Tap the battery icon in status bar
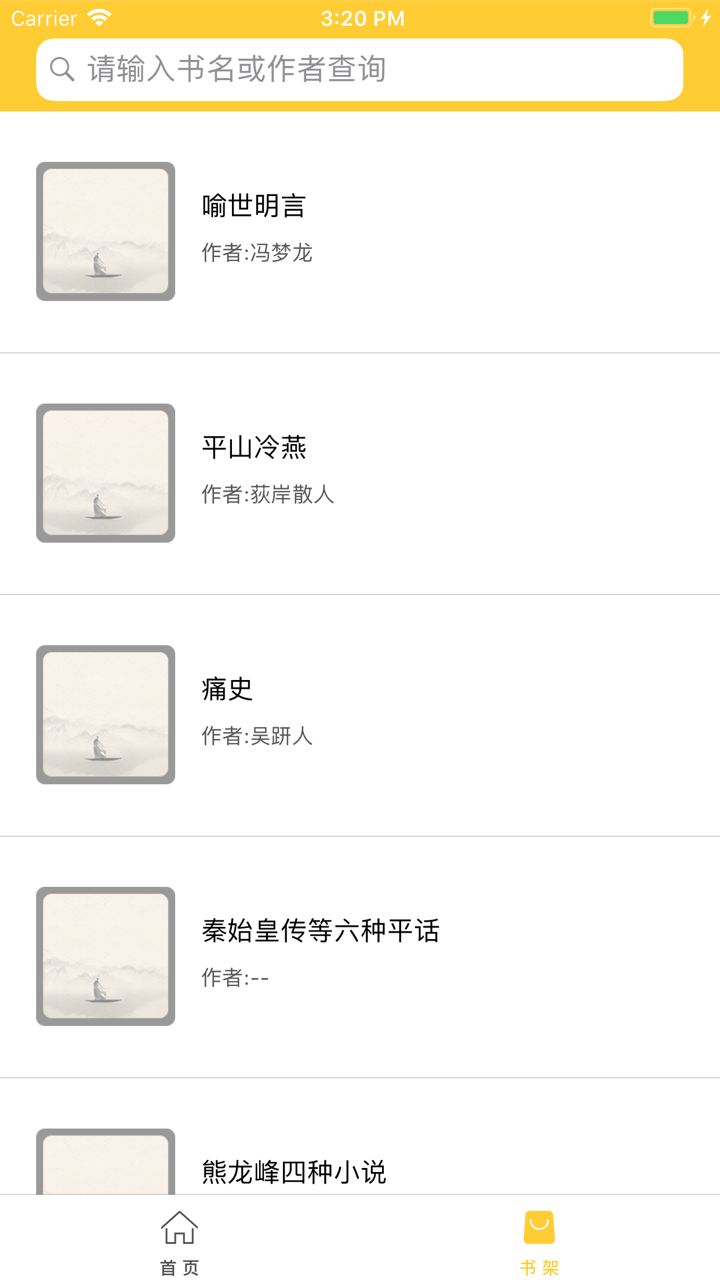 tap(672, 16)
